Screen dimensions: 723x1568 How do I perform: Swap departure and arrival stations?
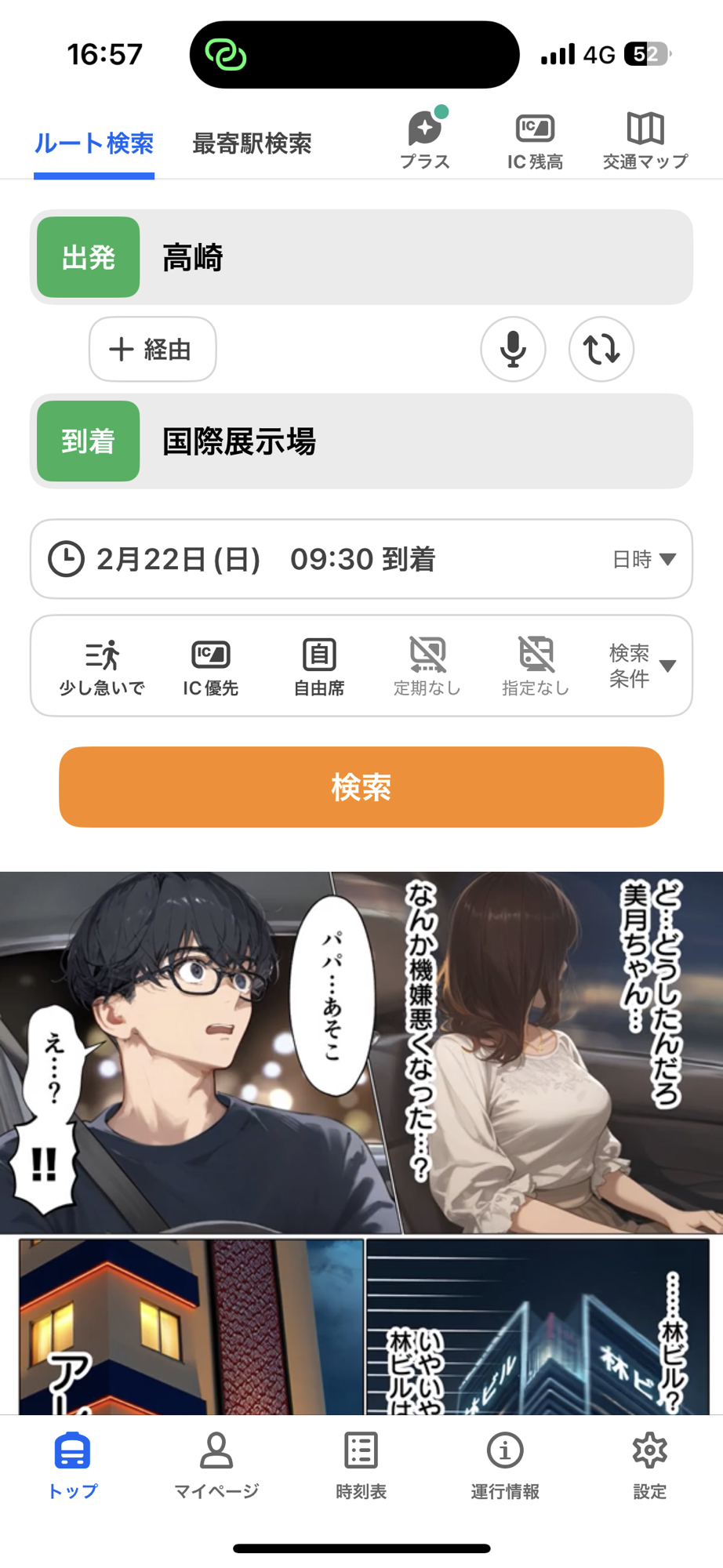tap(601, 350)
